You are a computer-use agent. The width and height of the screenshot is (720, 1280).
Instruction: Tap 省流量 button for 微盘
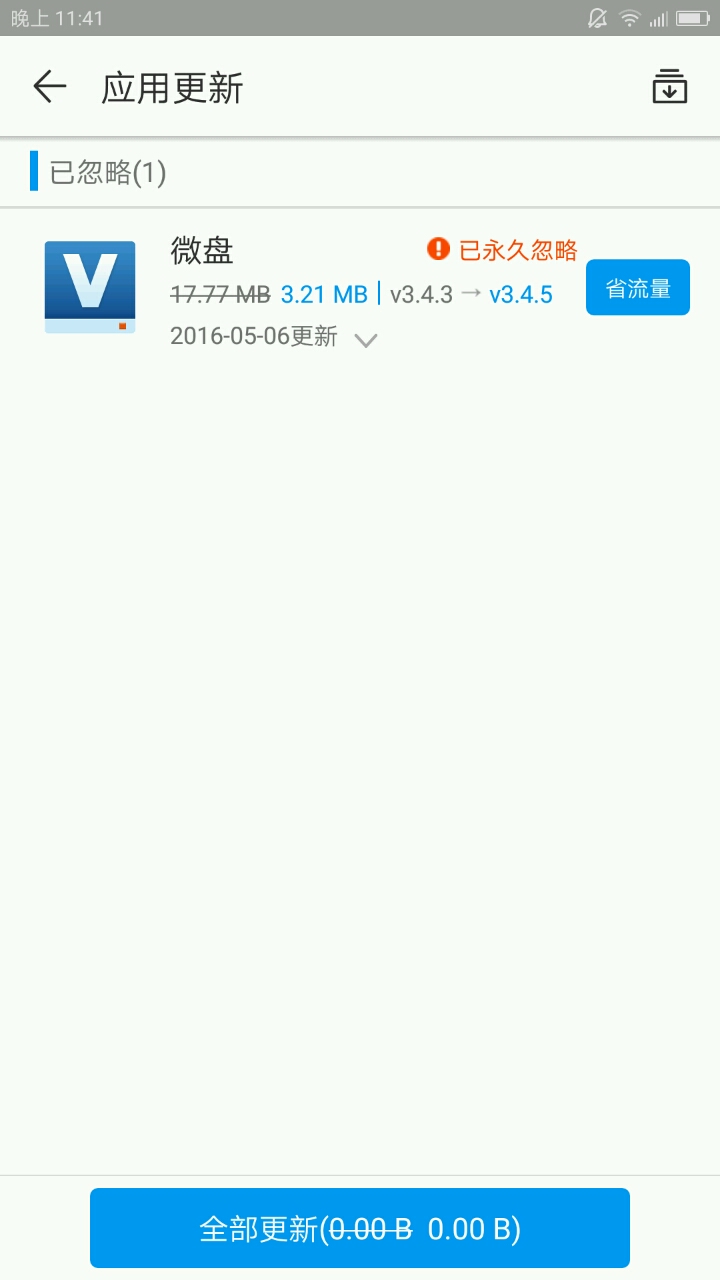[637, 288]
